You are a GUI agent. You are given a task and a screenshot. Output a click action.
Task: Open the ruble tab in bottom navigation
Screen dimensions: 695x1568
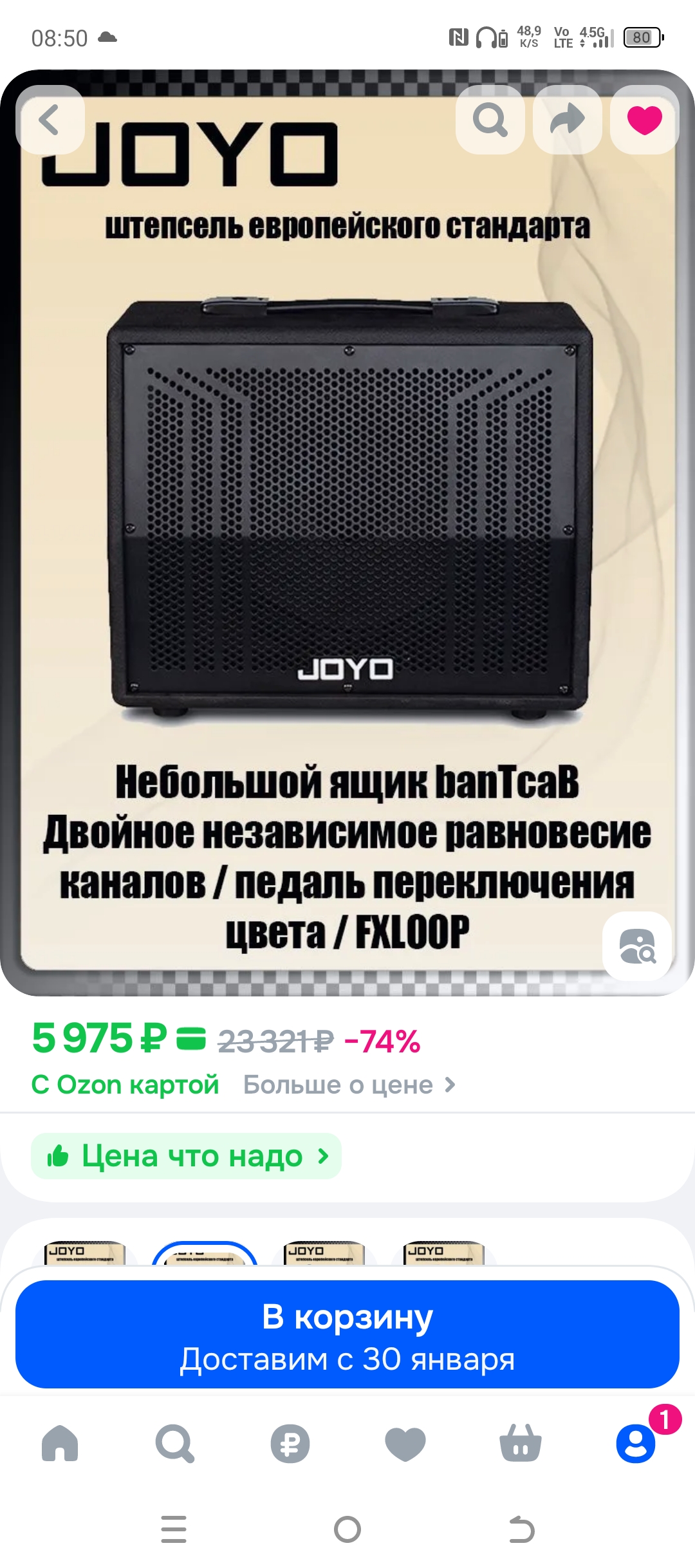290,1443
